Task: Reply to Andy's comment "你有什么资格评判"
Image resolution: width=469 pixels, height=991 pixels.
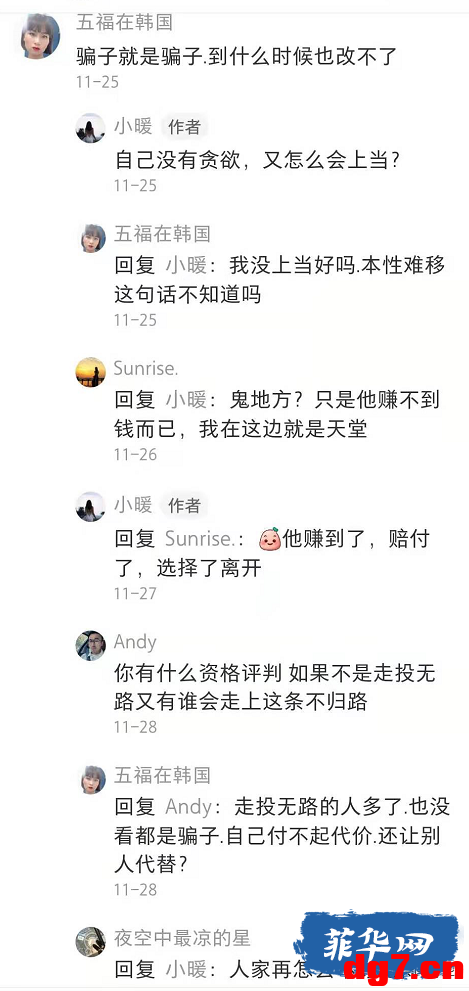Action: (274, 688)
